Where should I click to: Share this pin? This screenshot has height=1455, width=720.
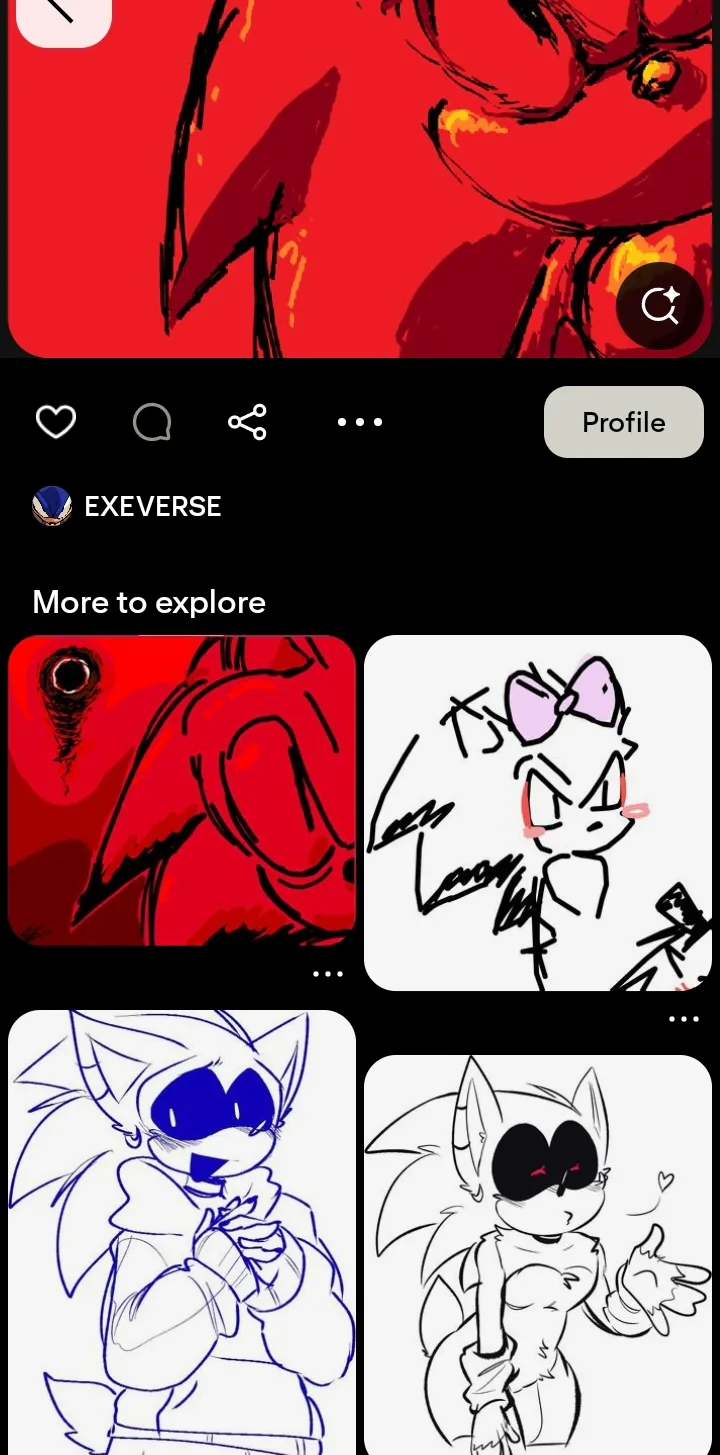(247, 422)
